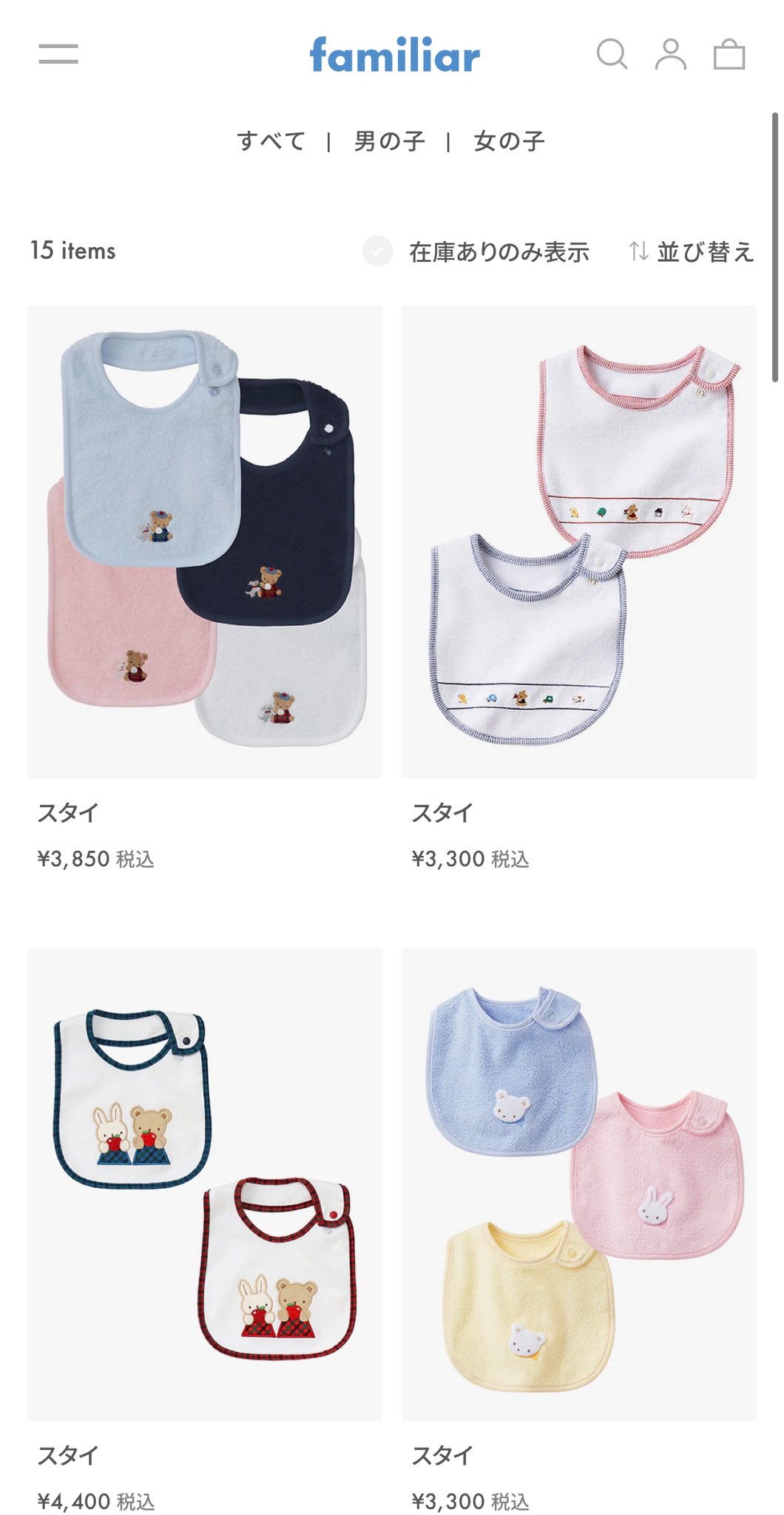The height and width of the screenshot is (1515, 784).
Task: Open the search icon
Action: tap(612, 54)
